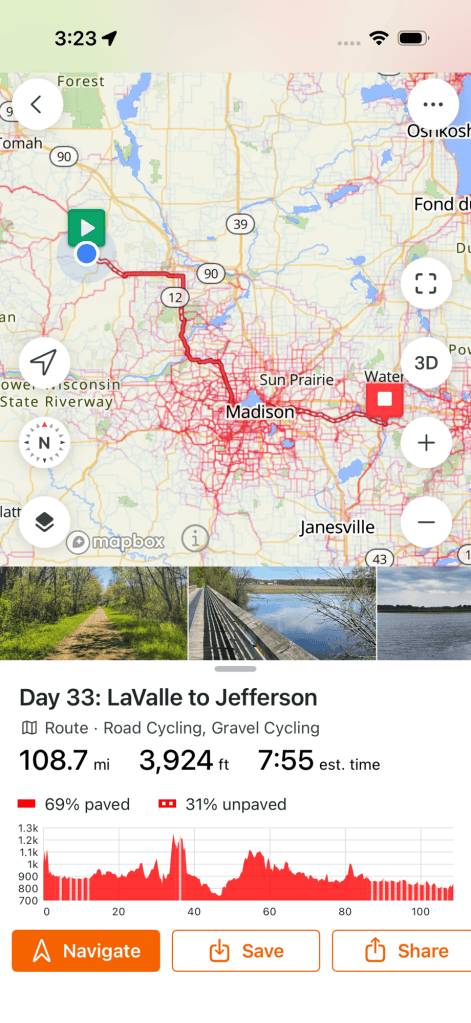471x1023 pixels.
Task: Reset map orientation with the compass
Action: tap(44, 443)
